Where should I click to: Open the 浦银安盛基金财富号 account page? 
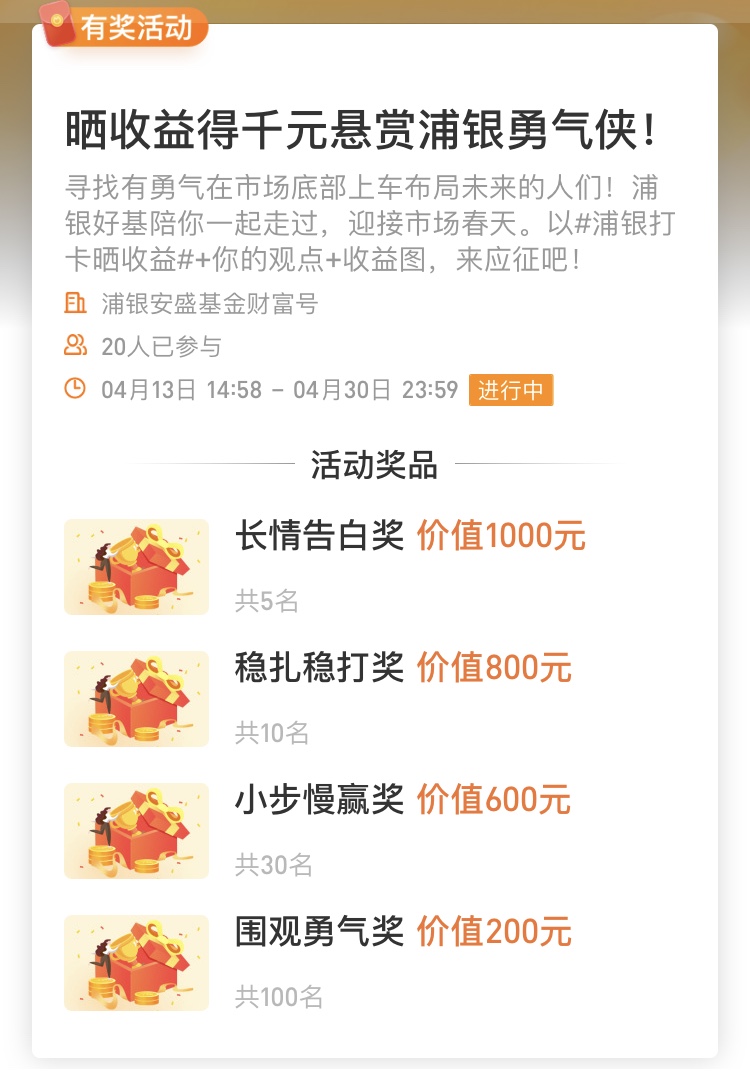point(209,304)
